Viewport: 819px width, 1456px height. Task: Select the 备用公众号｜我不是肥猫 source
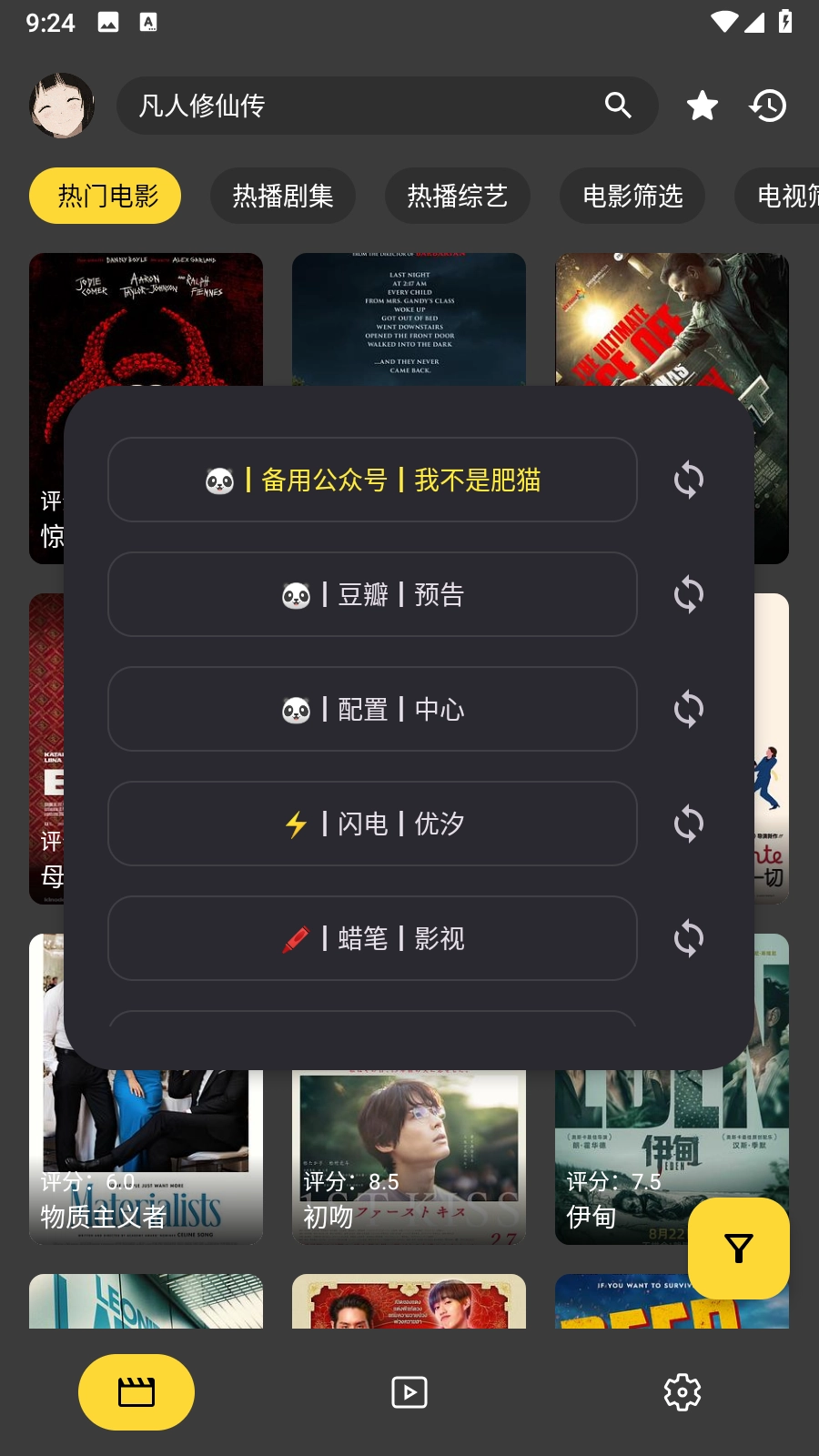click(x=372, y=480)
